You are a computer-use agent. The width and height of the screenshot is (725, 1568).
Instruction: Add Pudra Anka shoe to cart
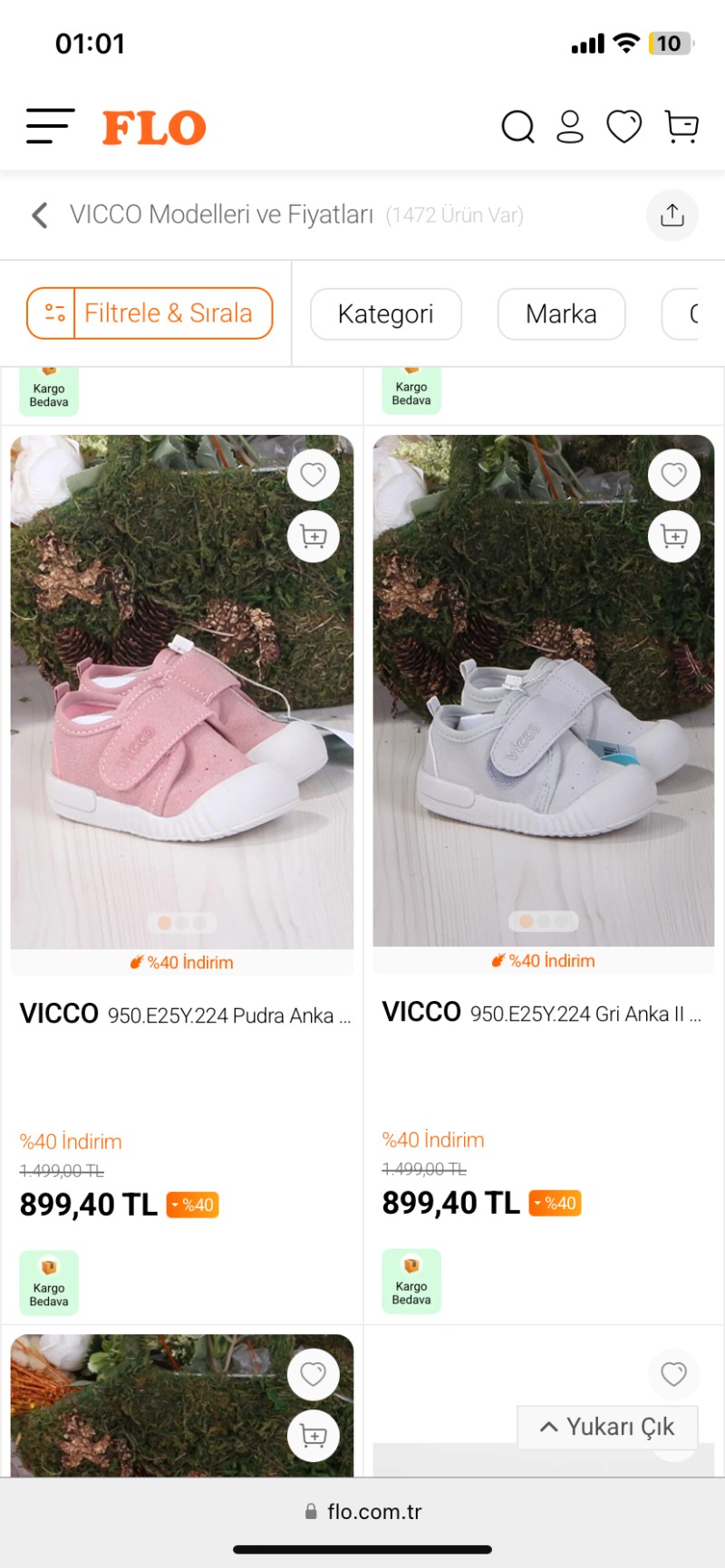[x=313, y=536]
